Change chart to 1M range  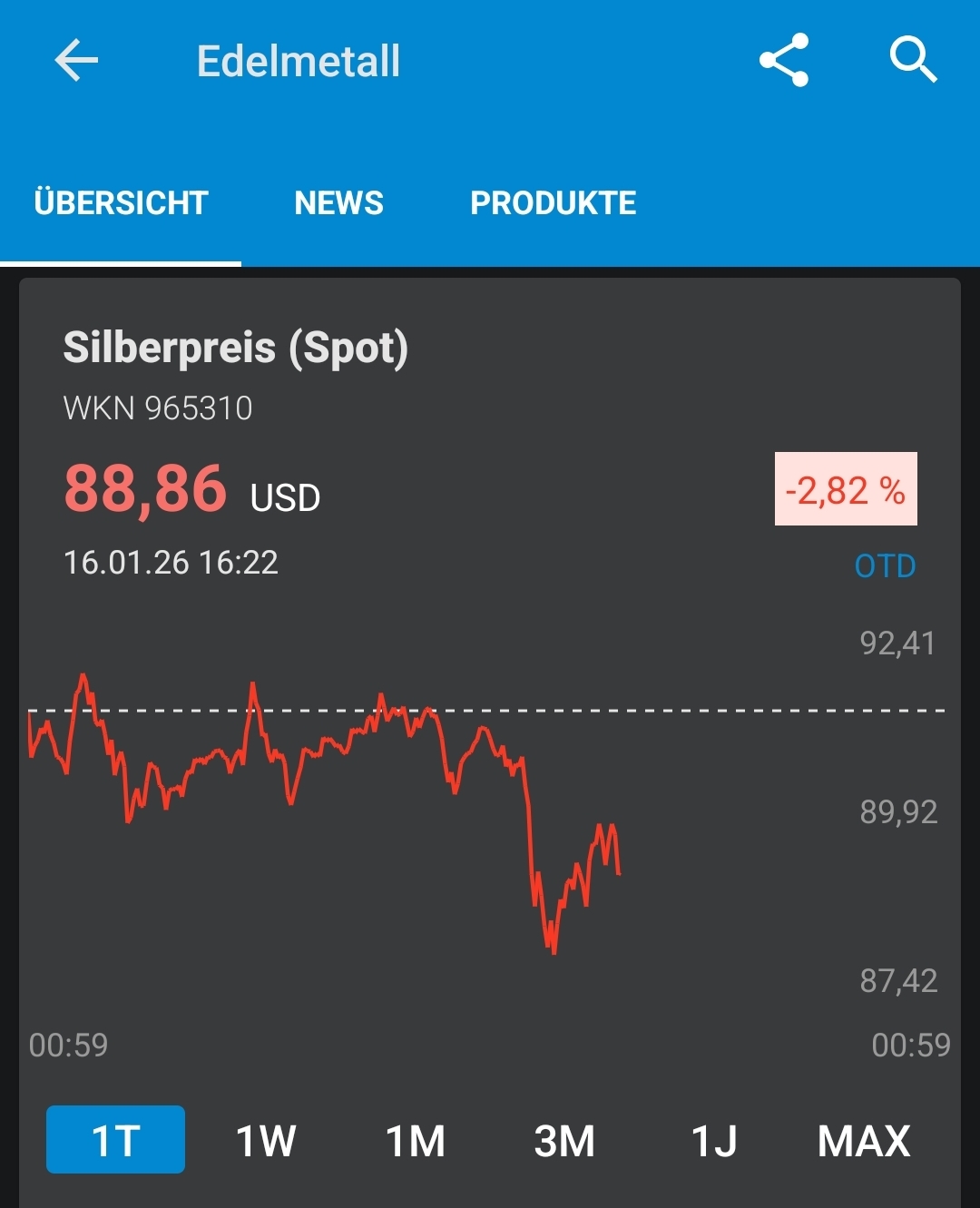coord(416,1140)
